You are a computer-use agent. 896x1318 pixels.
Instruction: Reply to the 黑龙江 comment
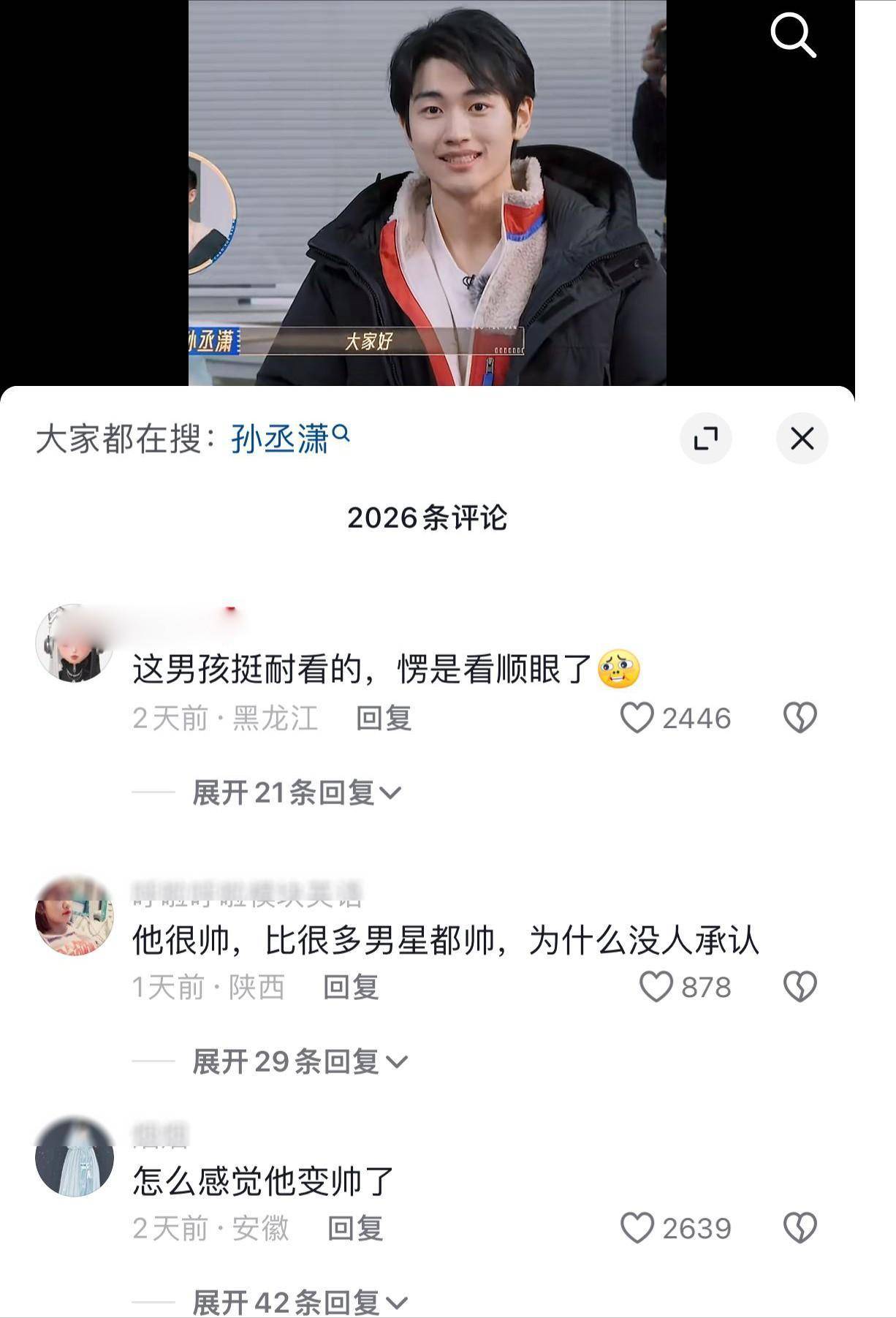pos(384,718)
